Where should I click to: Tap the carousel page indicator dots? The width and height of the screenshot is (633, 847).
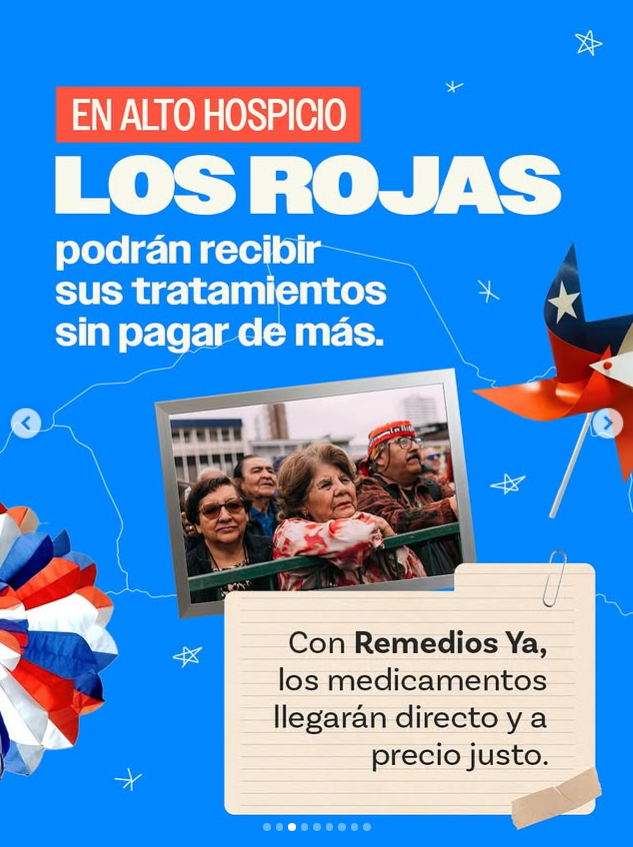(x=316, y=827)
